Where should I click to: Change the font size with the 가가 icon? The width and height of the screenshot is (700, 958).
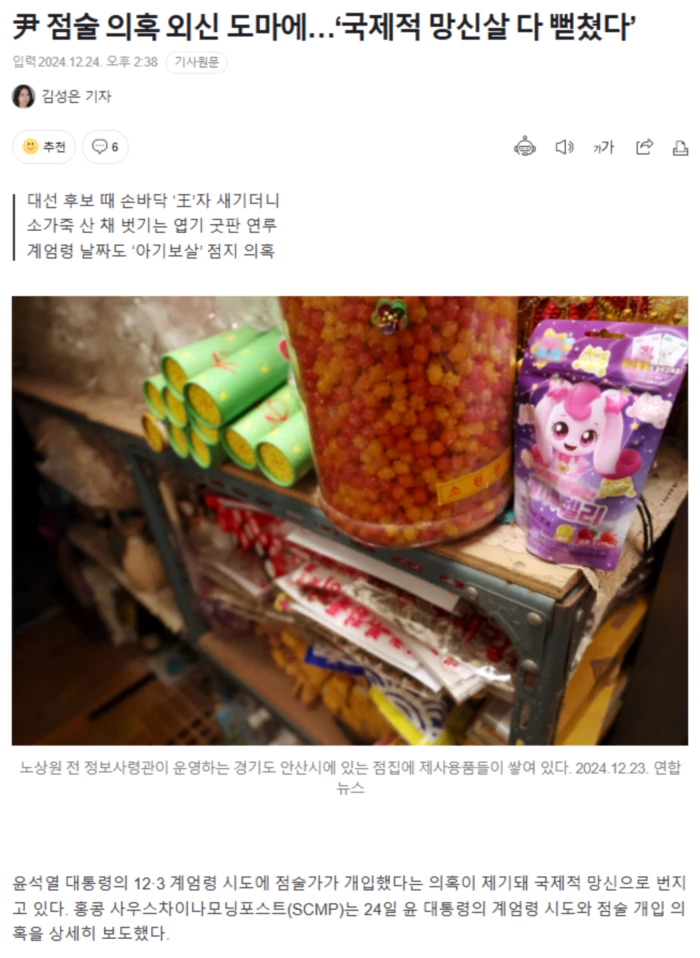coord(603,147)
